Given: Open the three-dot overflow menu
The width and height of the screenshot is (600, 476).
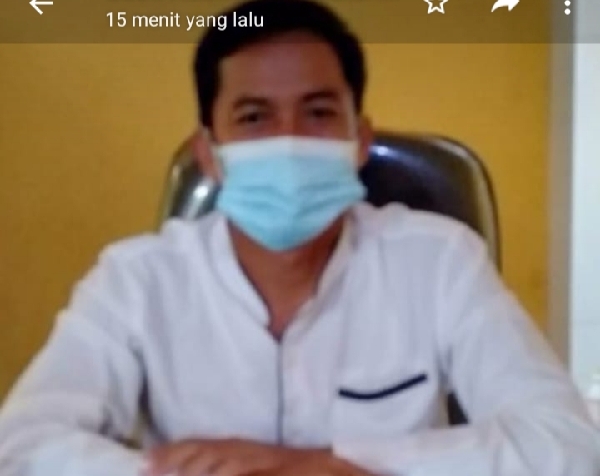Looking at the screenshot, I should 568,6.
